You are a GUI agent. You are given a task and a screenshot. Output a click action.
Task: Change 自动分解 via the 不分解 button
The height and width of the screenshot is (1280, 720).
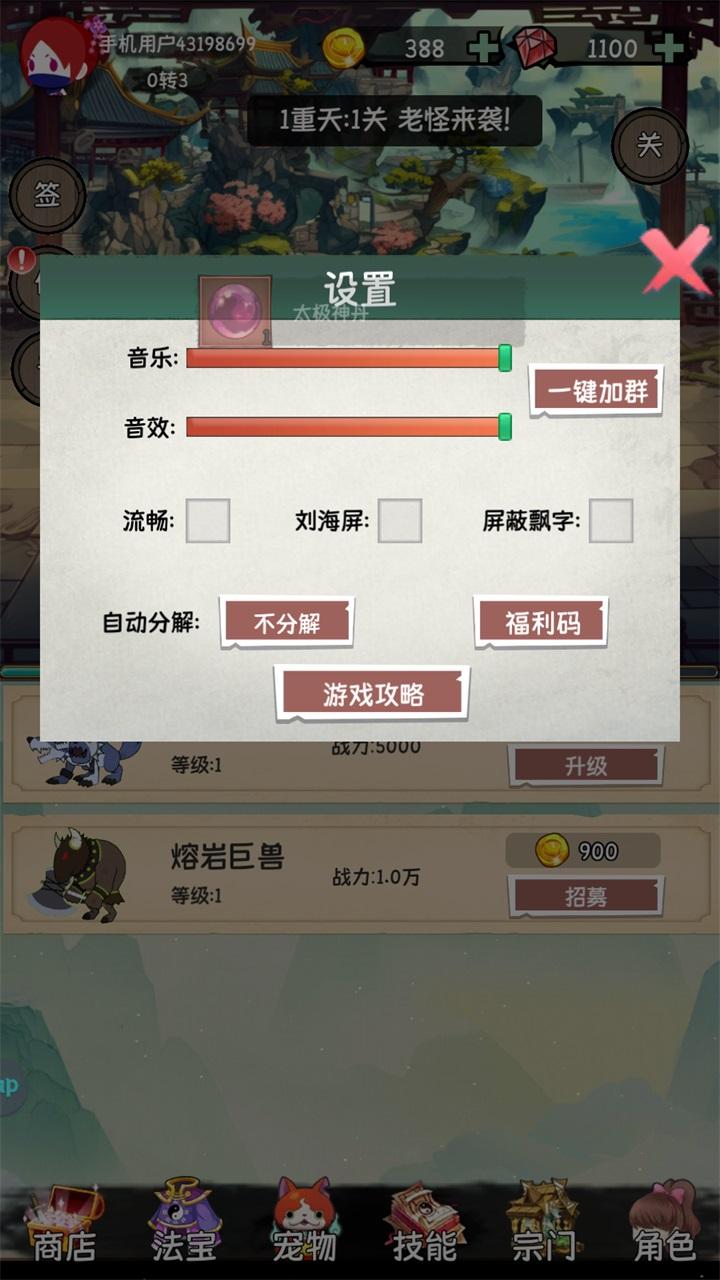(x=287, y=623)
